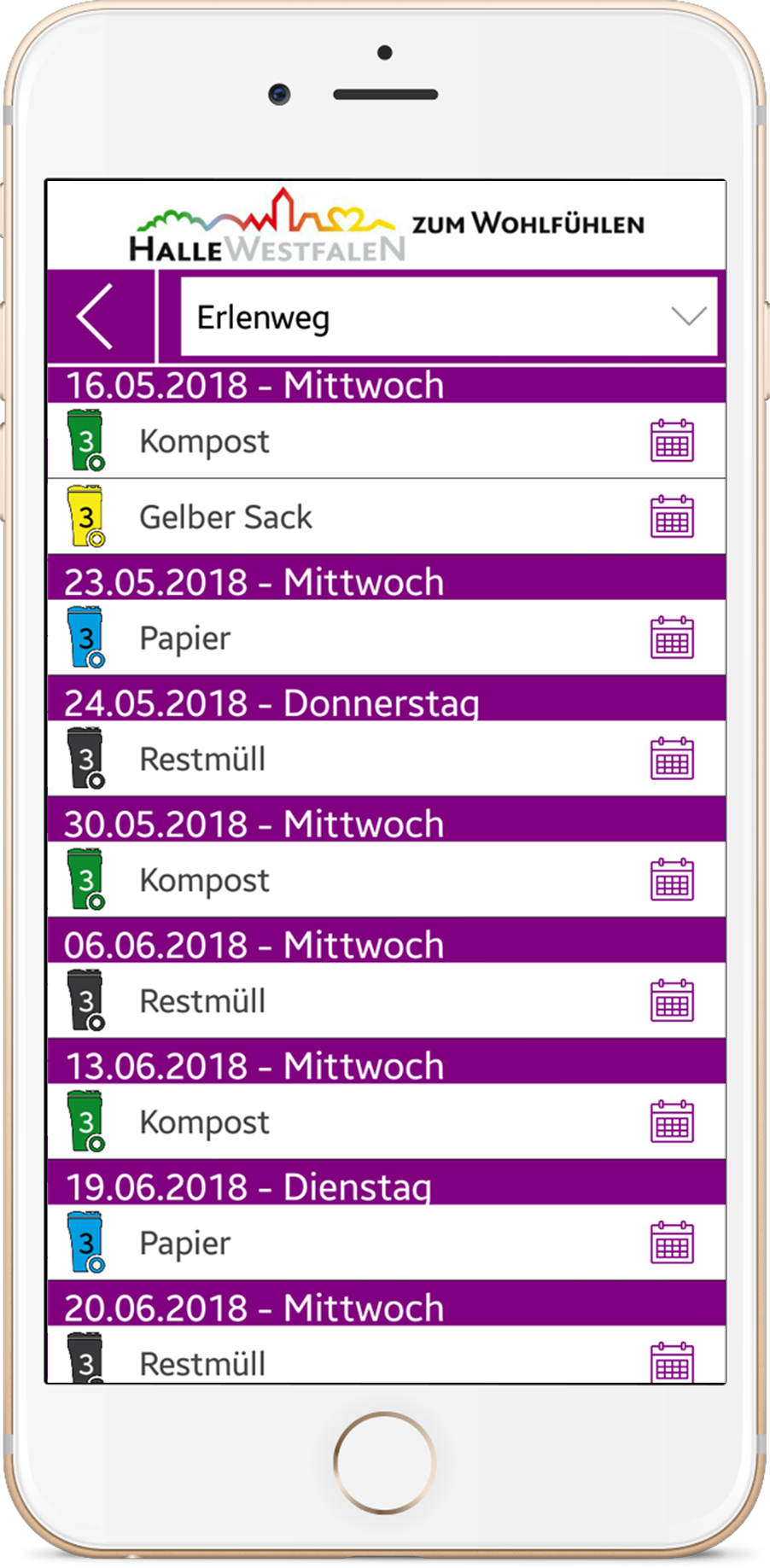Open the Erlenweg street dropdown
This screenshot has width=770, height=1568.
pos(449,317)
